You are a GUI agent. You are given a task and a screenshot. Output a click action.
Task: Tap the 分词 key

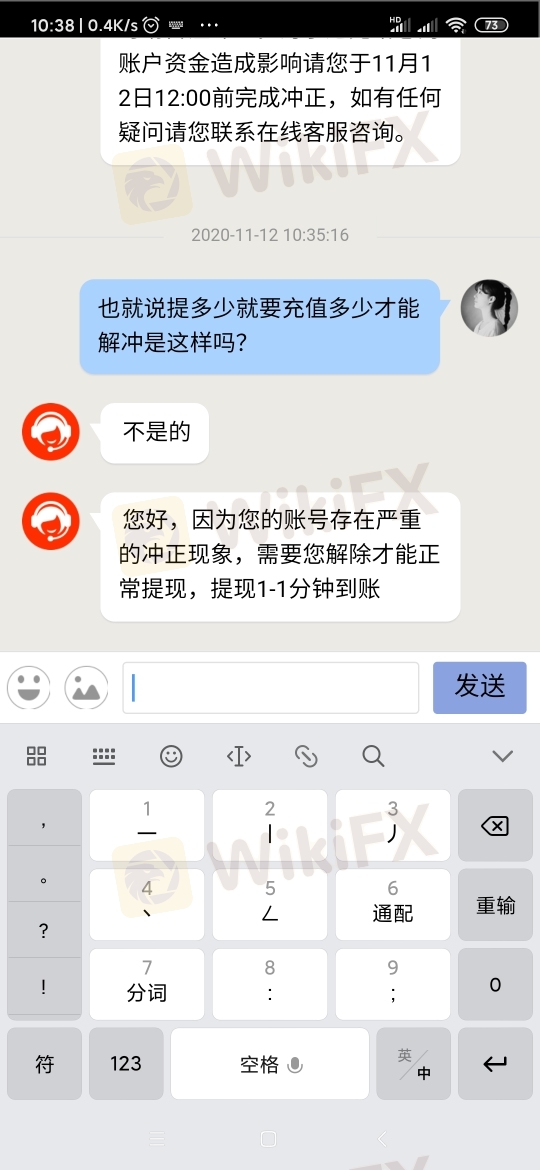click(147, 984)
